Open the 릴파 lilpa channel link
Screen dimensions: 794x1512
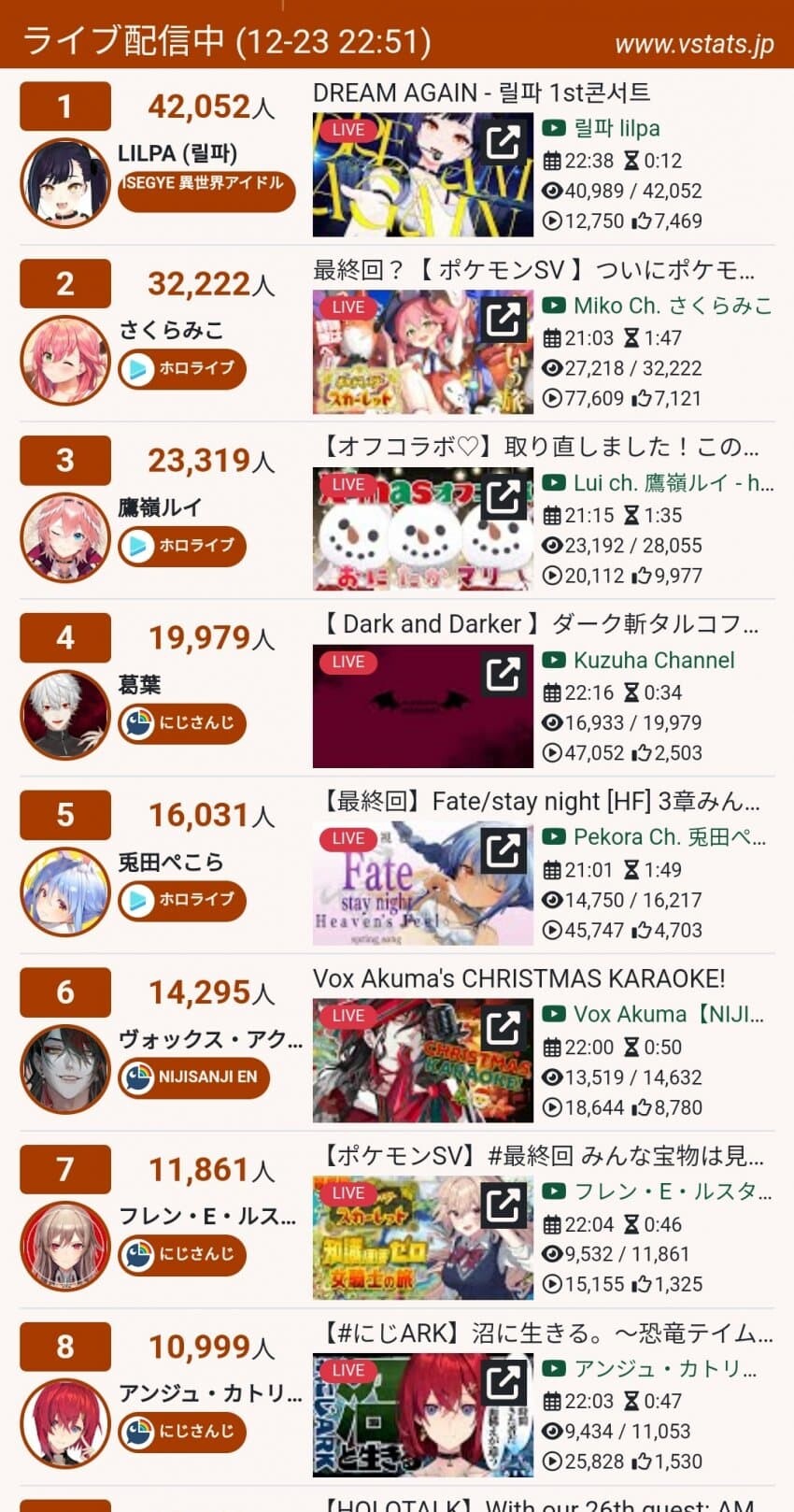(x=617, y=128)
